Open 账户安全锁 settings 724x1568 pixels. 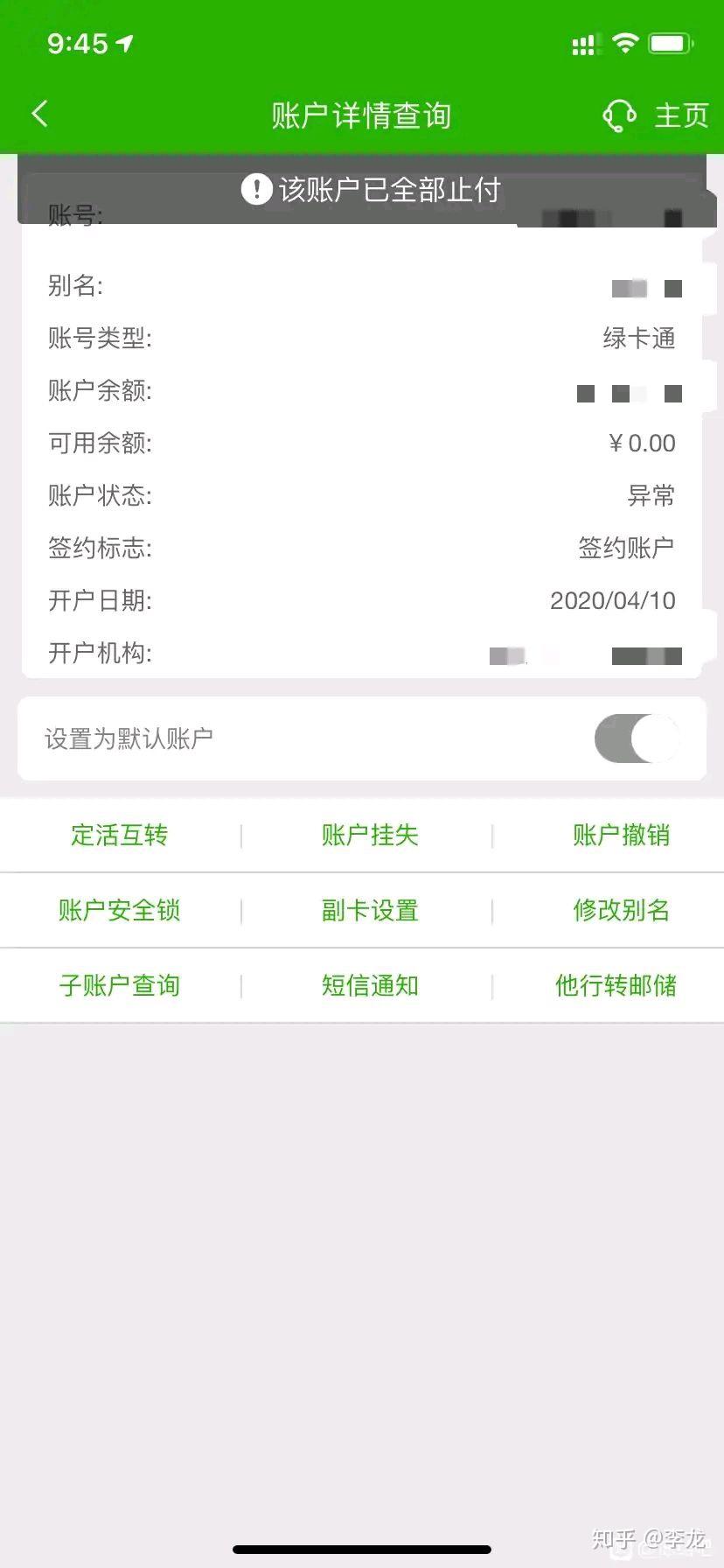(x=119, y=910)
